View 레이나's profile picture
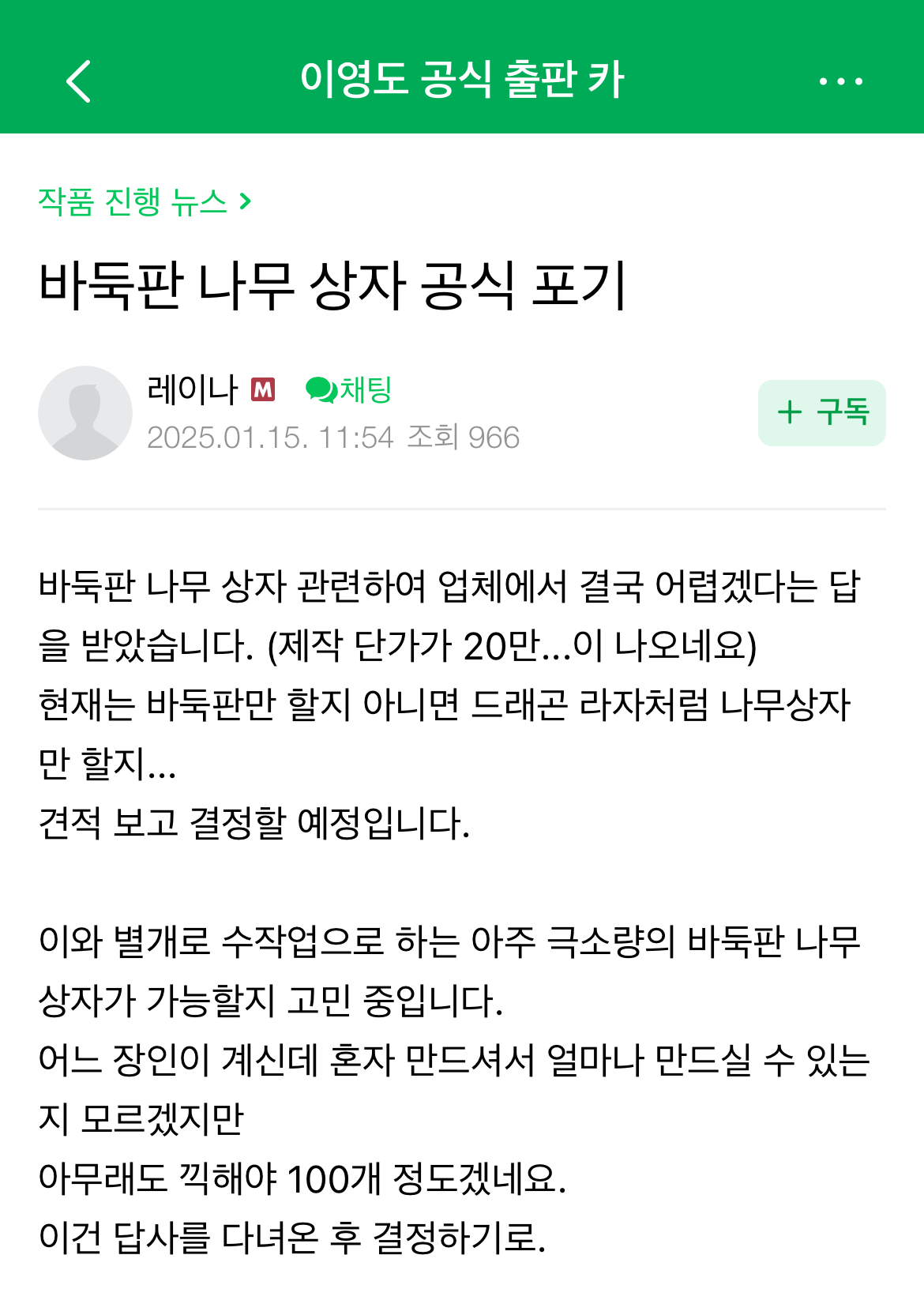Image resolution: width=924 pixels, height=1300 pixels. tap(85, 412)
